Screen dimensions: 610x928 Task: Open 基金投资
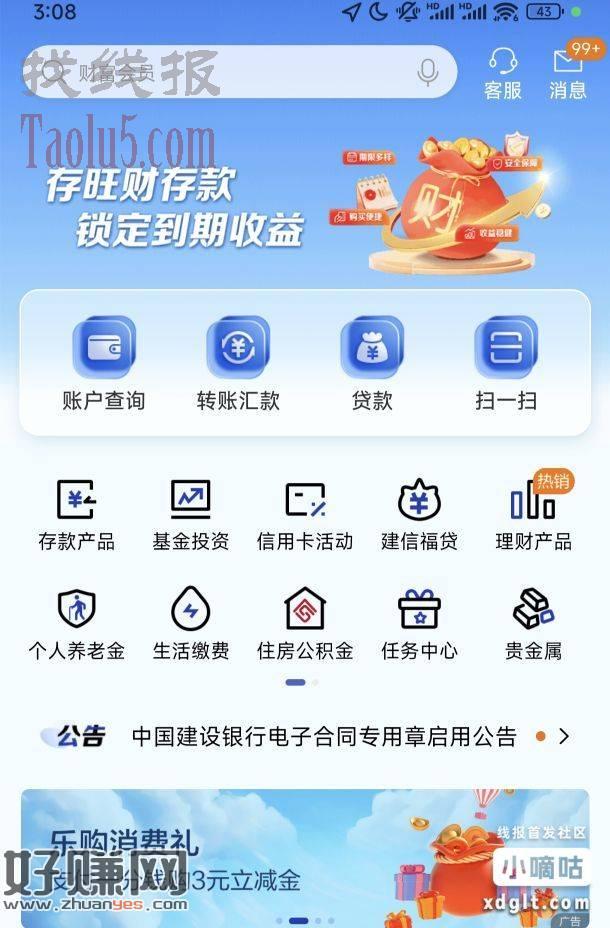[191, 514]
